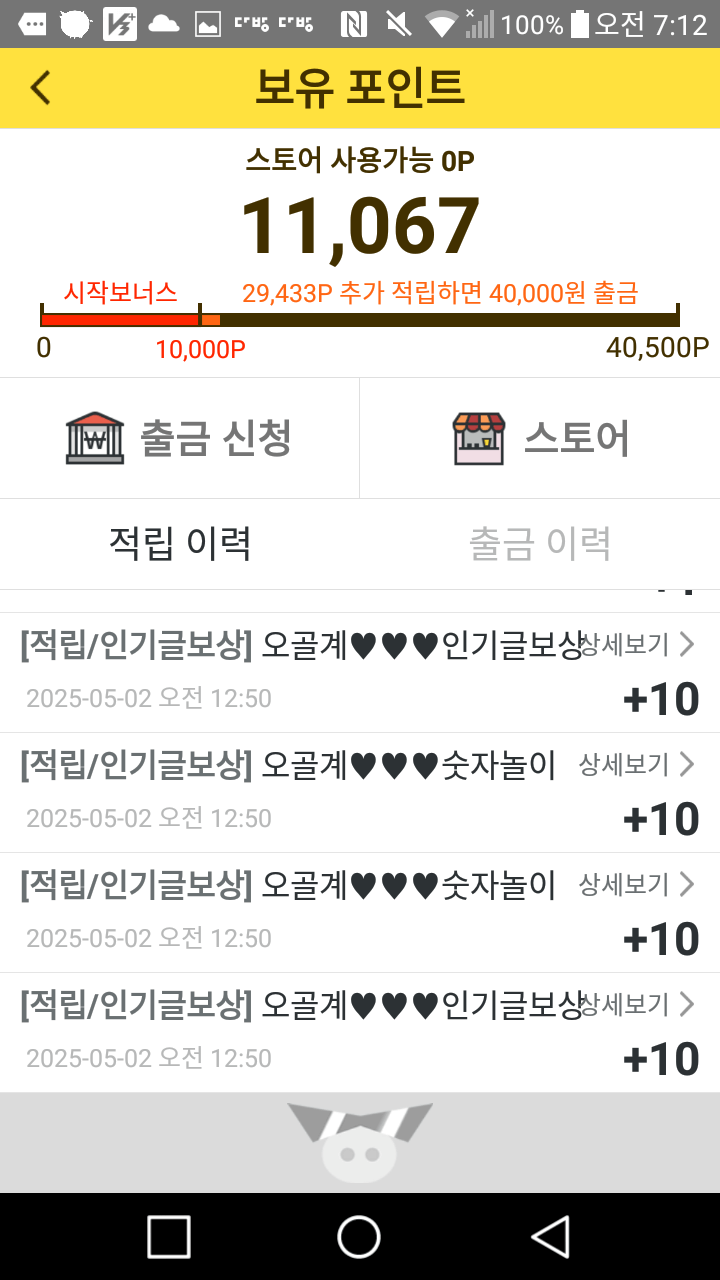The image size is (720, 1280).
Task: Open the 스토어 shop
Action: click(x=540, y=438)
